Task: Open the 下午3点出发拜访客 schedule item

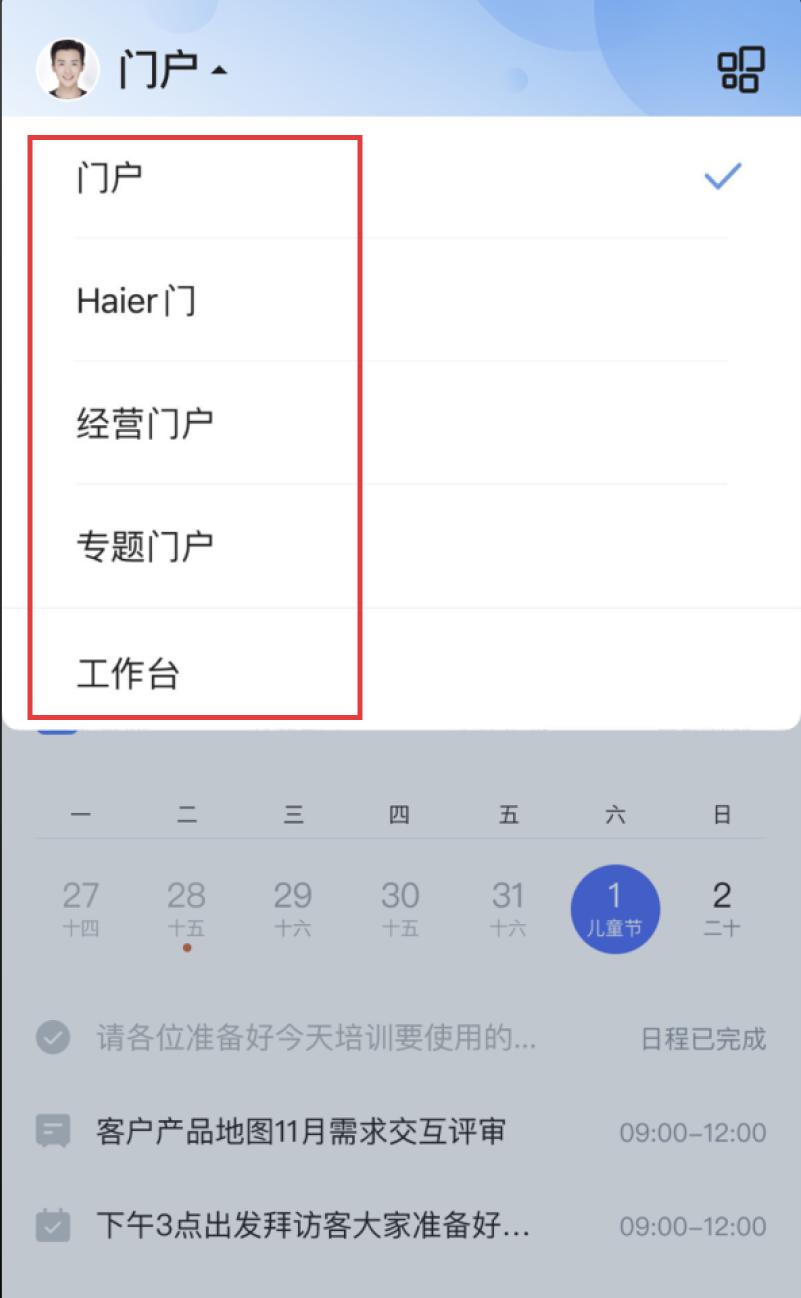Action: tap(400, 1225)
